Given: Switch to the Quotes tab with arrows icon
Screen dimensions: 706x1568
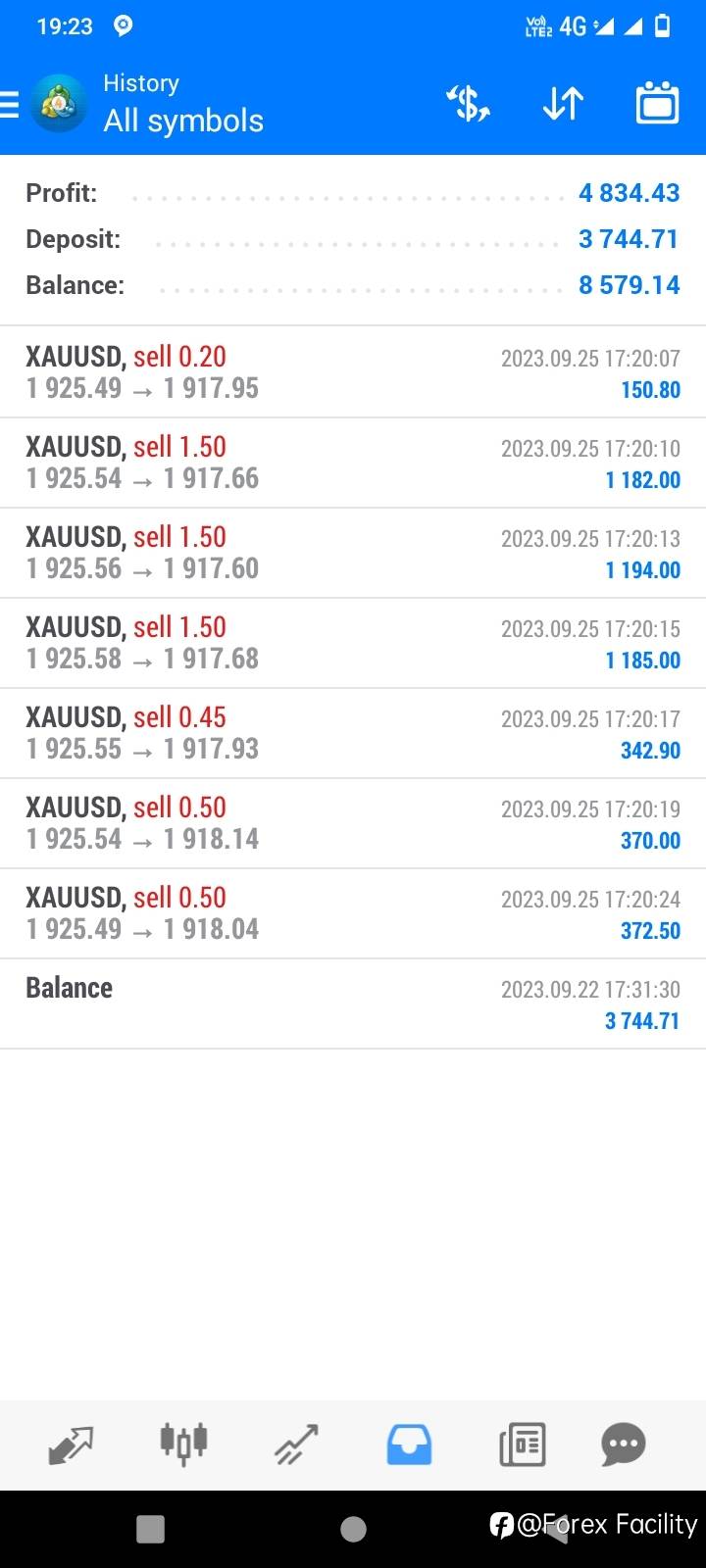Looking at the screenshot, I should [x=71, y=1445].
